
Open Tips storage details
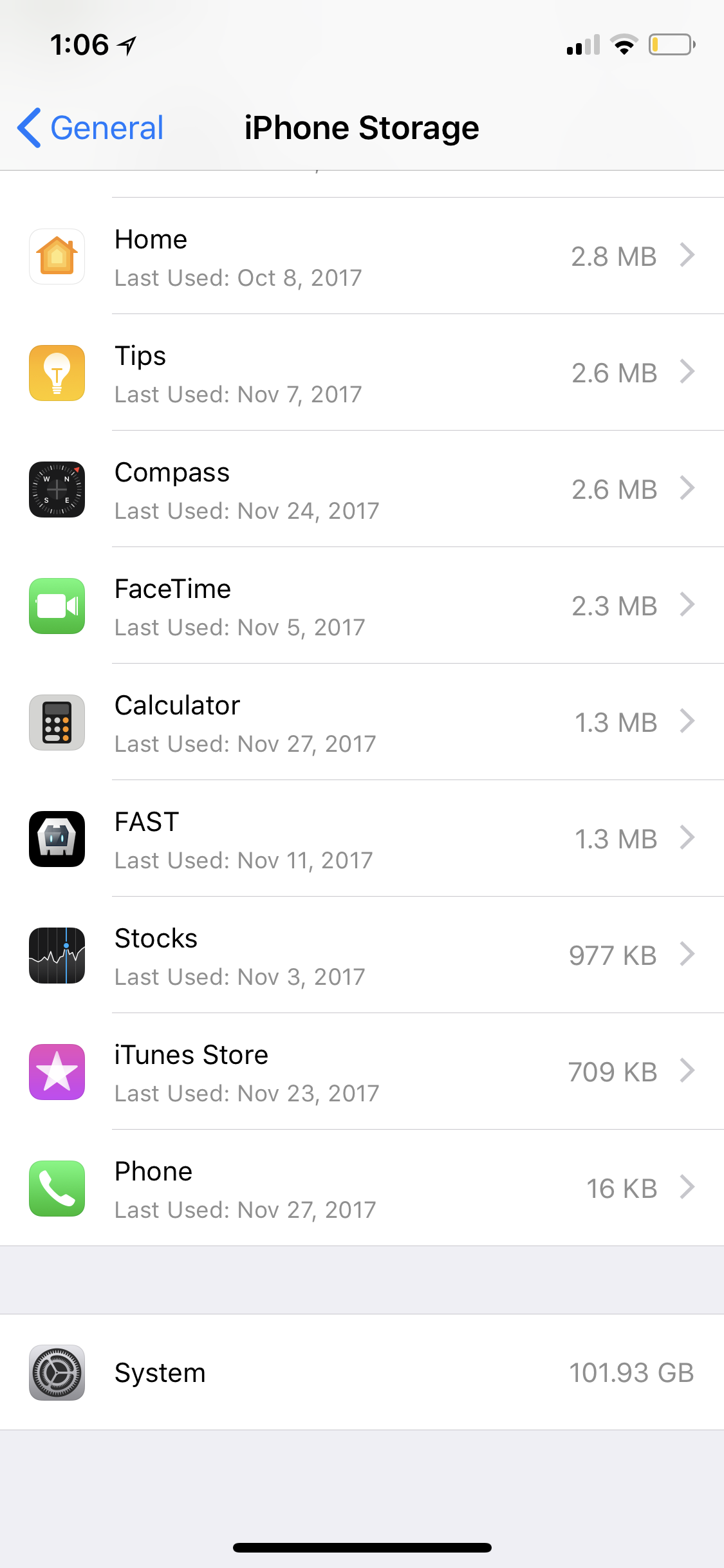(362, 373)
